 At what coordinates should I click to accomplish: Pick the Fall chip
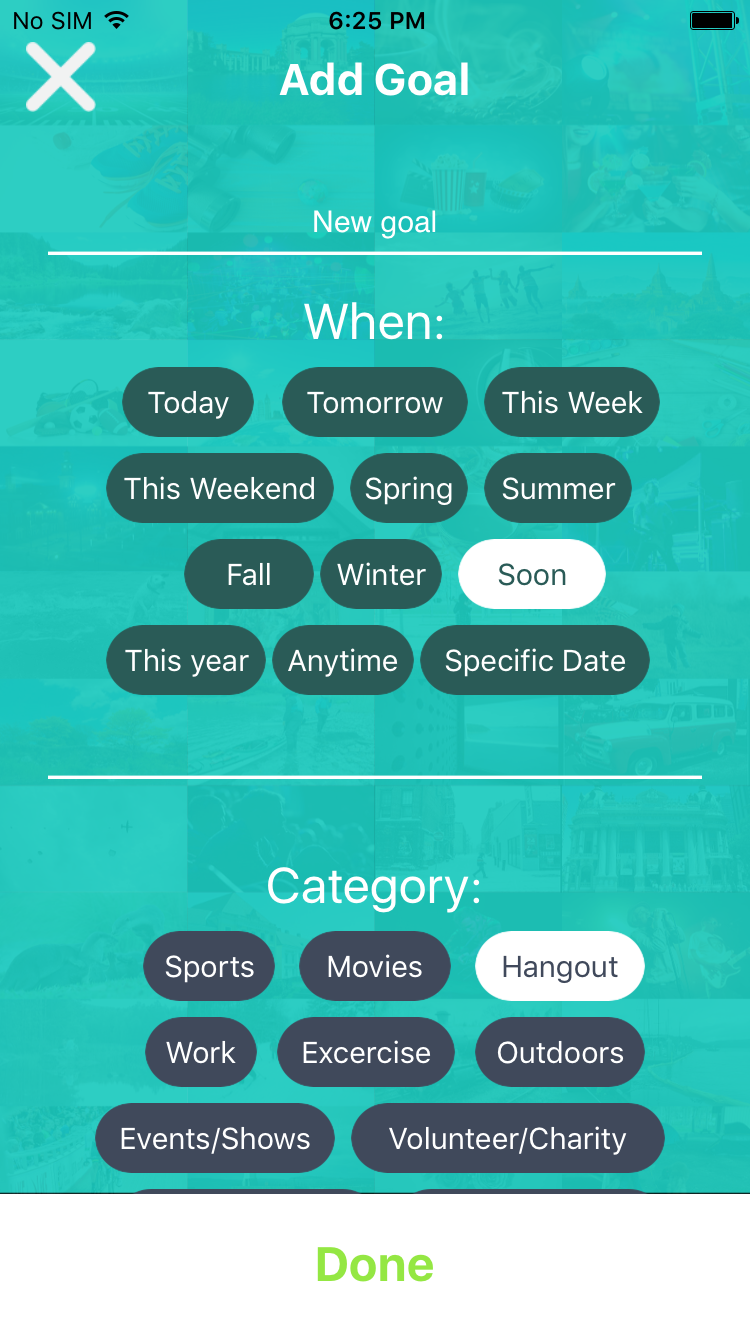click(249, 575)
